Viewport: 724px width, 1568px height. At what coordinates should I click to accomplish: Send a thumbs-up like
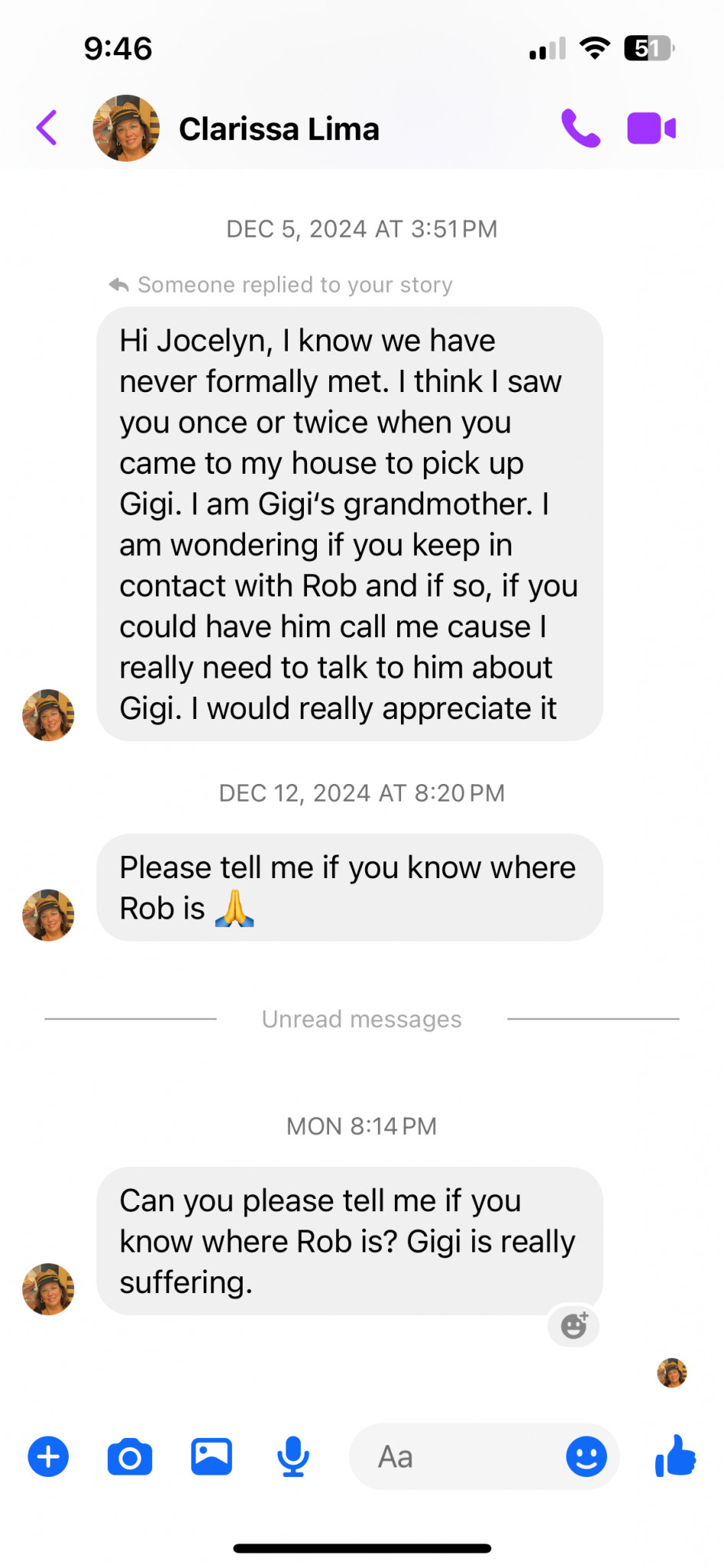tap(675, 1455)
